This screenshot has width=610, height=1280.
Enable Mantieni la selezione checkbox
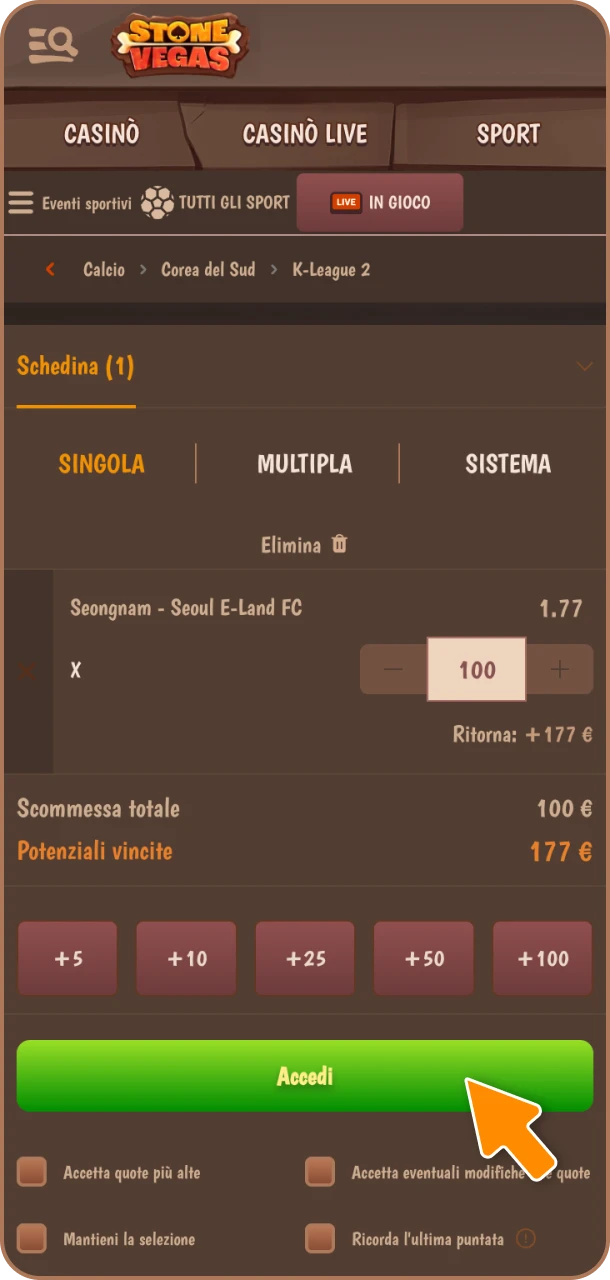tap(32, 1239)
